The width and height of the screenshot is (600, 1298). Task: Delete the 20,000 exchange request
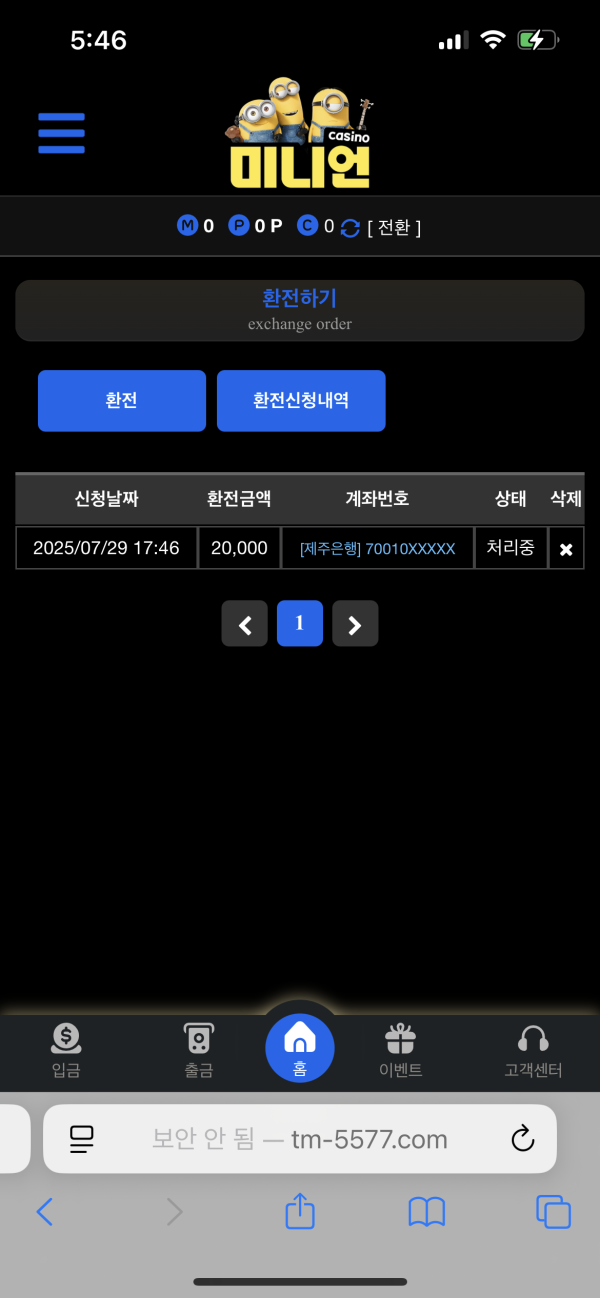566,549
